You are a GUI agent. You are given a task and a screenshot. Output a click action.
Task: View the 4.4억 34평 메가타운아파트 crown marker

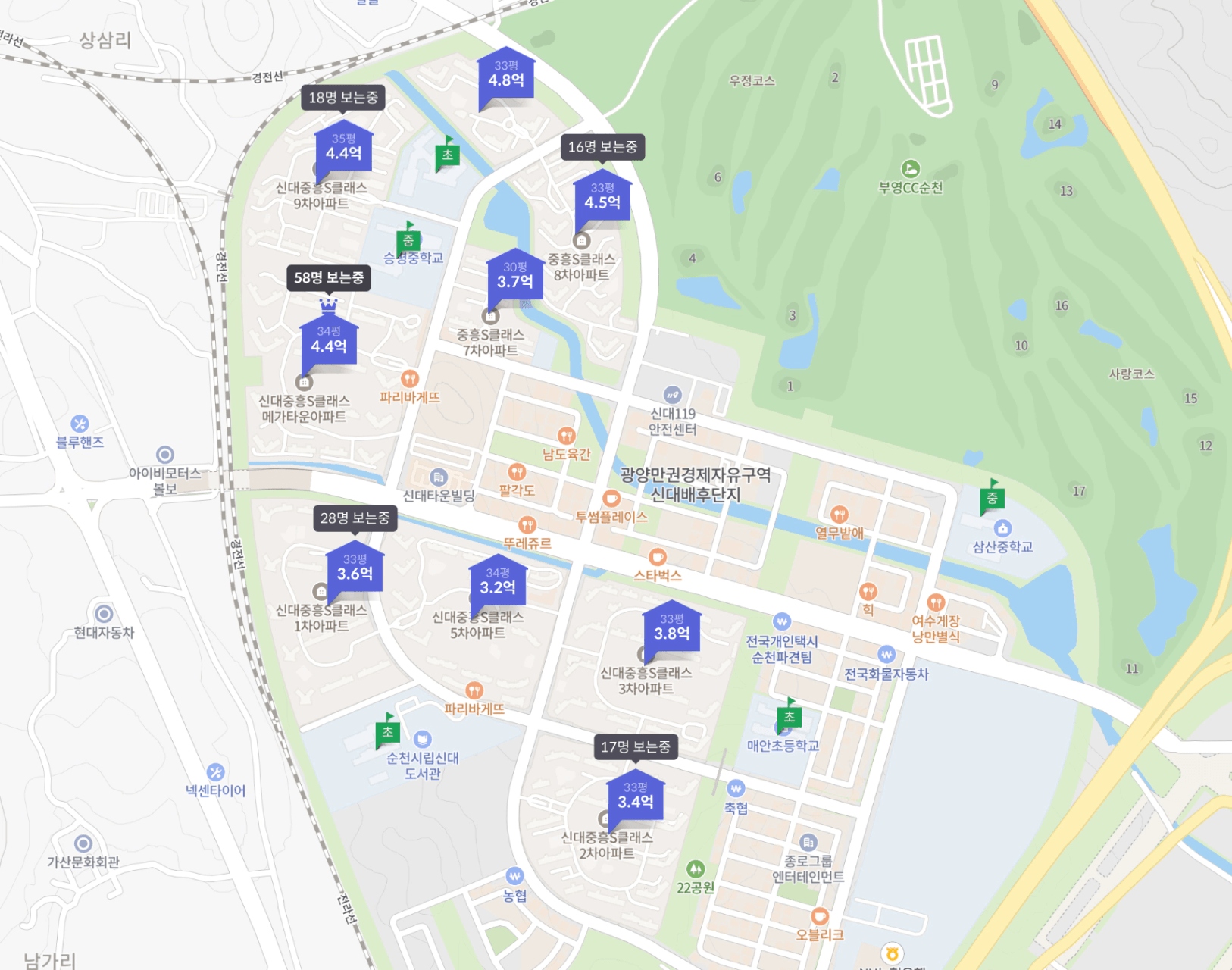329,340
